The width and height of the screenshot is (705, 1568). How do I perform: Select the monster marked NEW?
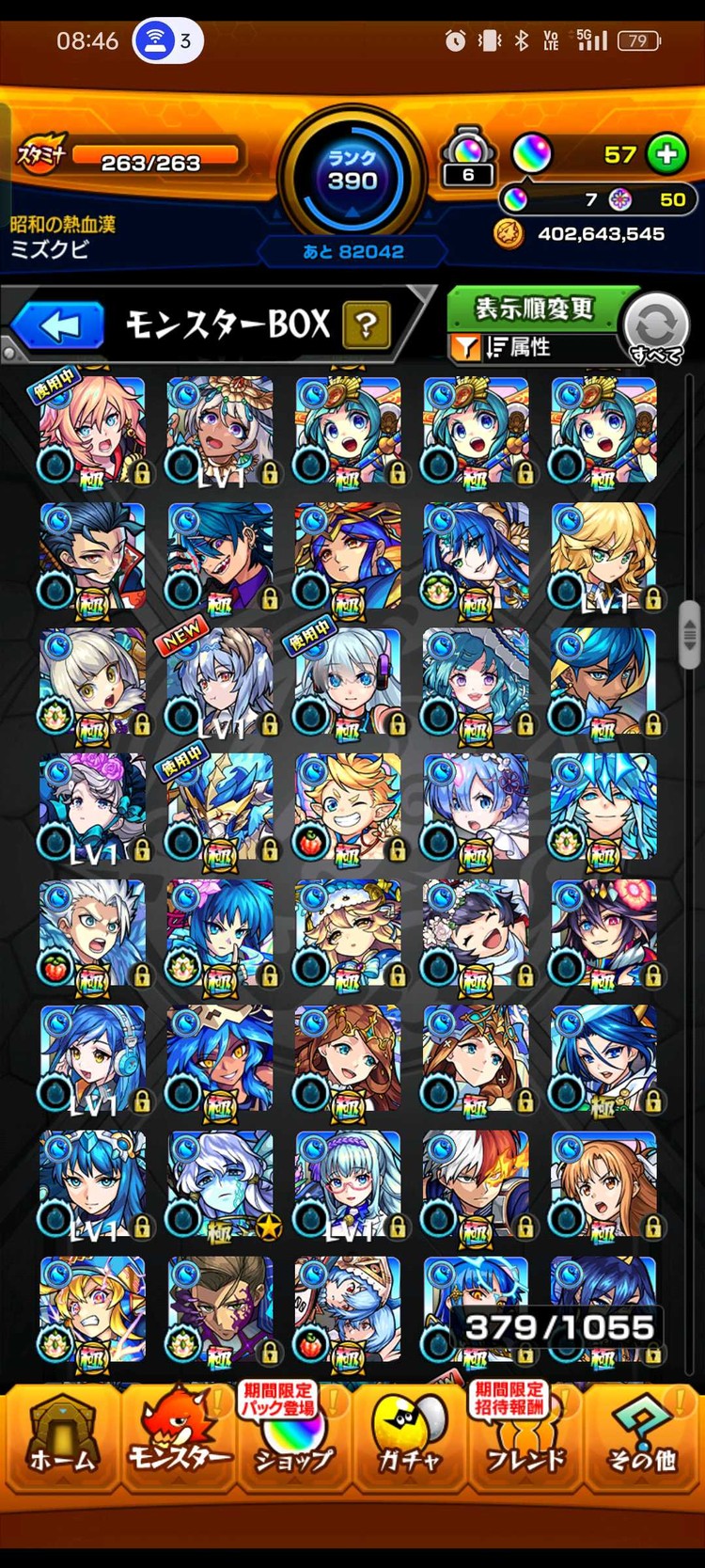tap(220, 682)
